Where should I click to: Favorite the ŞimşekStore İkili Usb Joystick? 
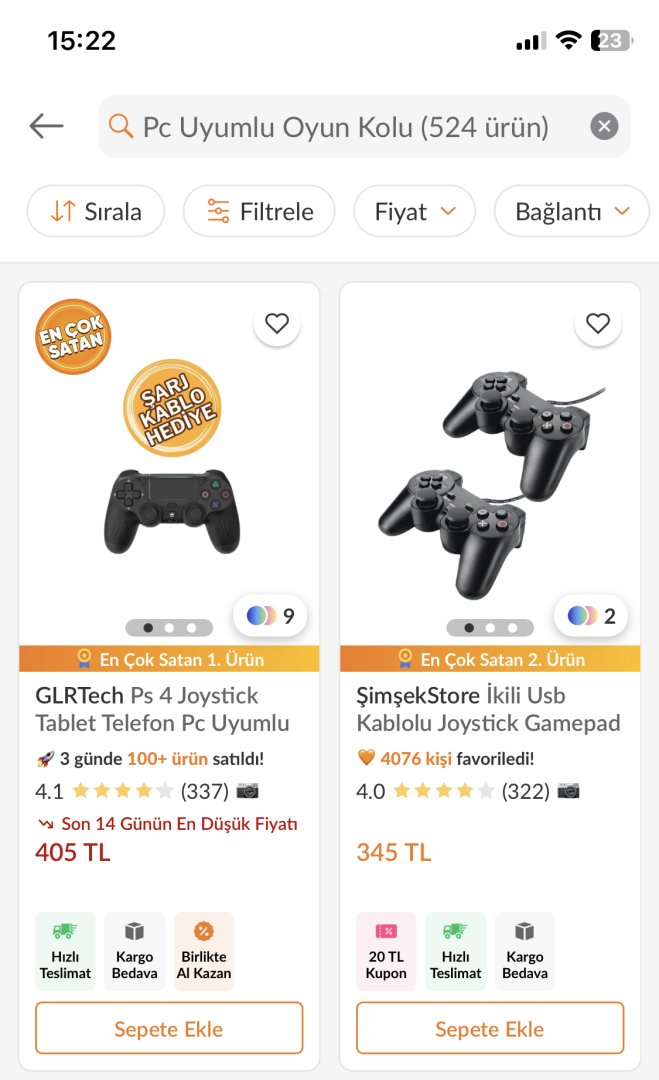point(598,323)
